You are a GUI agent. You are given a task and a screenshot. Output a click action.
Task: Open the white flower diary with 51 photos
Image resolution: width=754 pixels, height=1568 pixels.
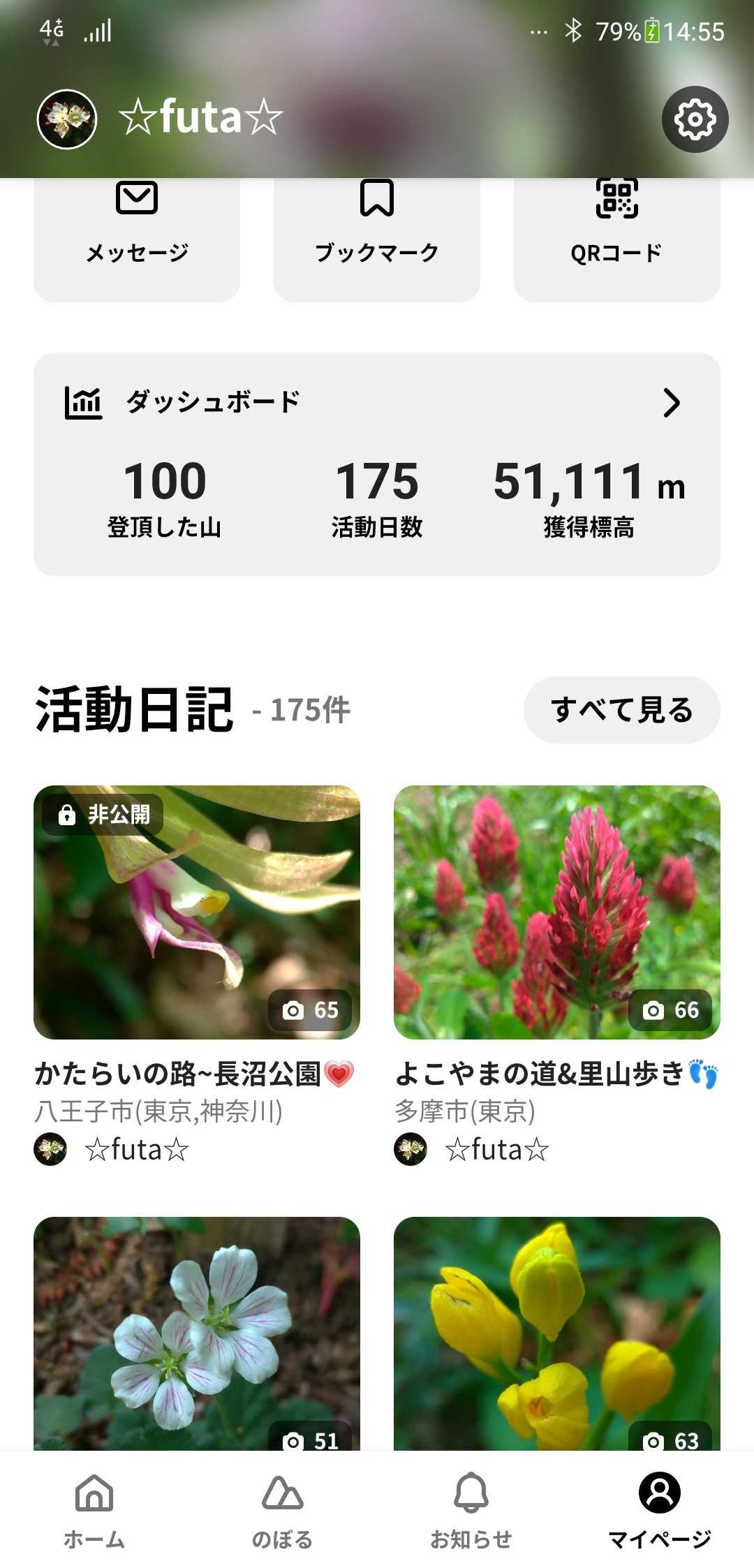click(x=197, y=1332)
